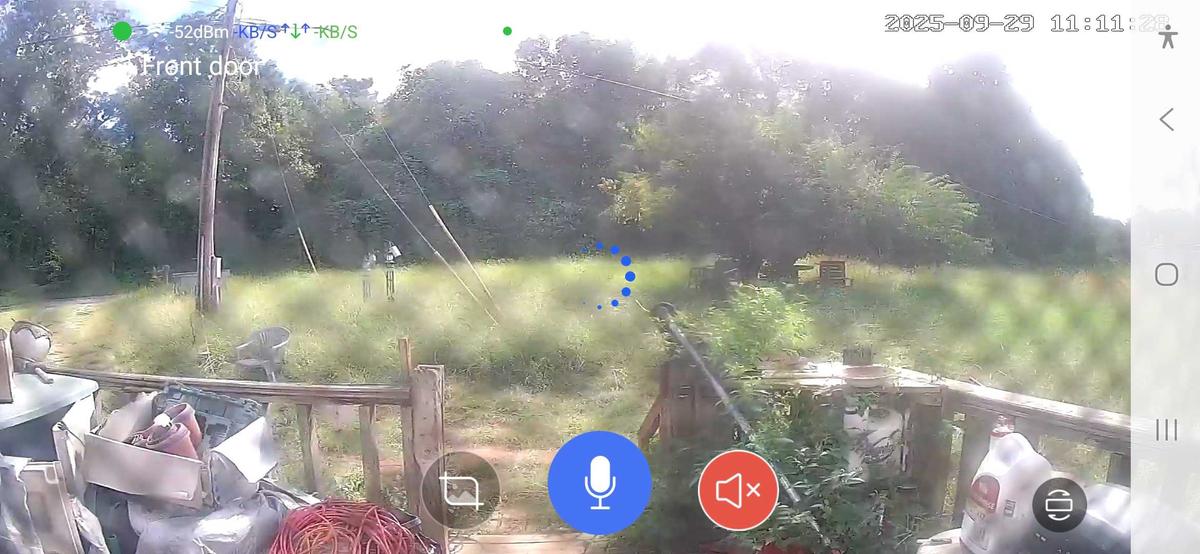The image size is (1200, 554).
Task: Show recent apps from navigation bar
Action: (x=1166, y=430)
